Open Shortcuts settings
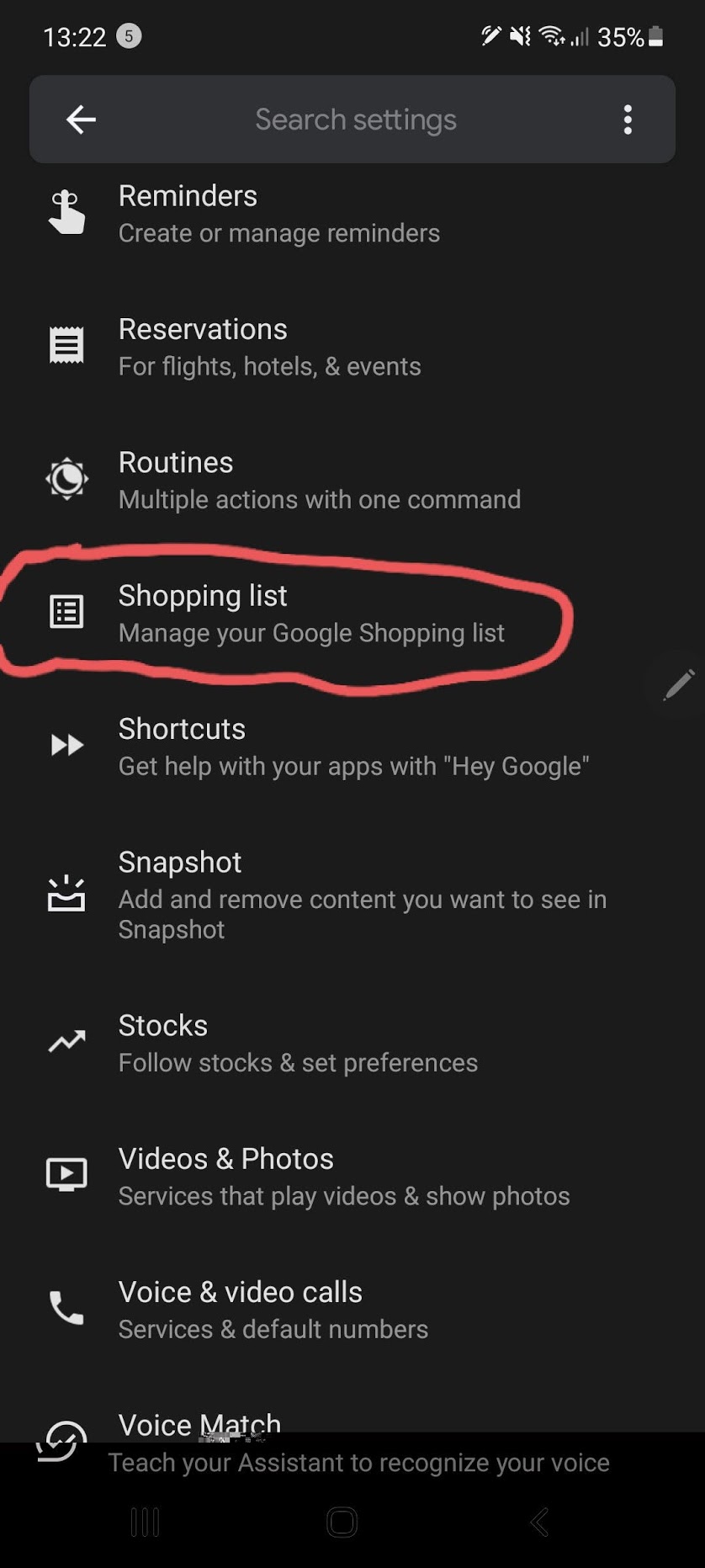 click(352, 747)
